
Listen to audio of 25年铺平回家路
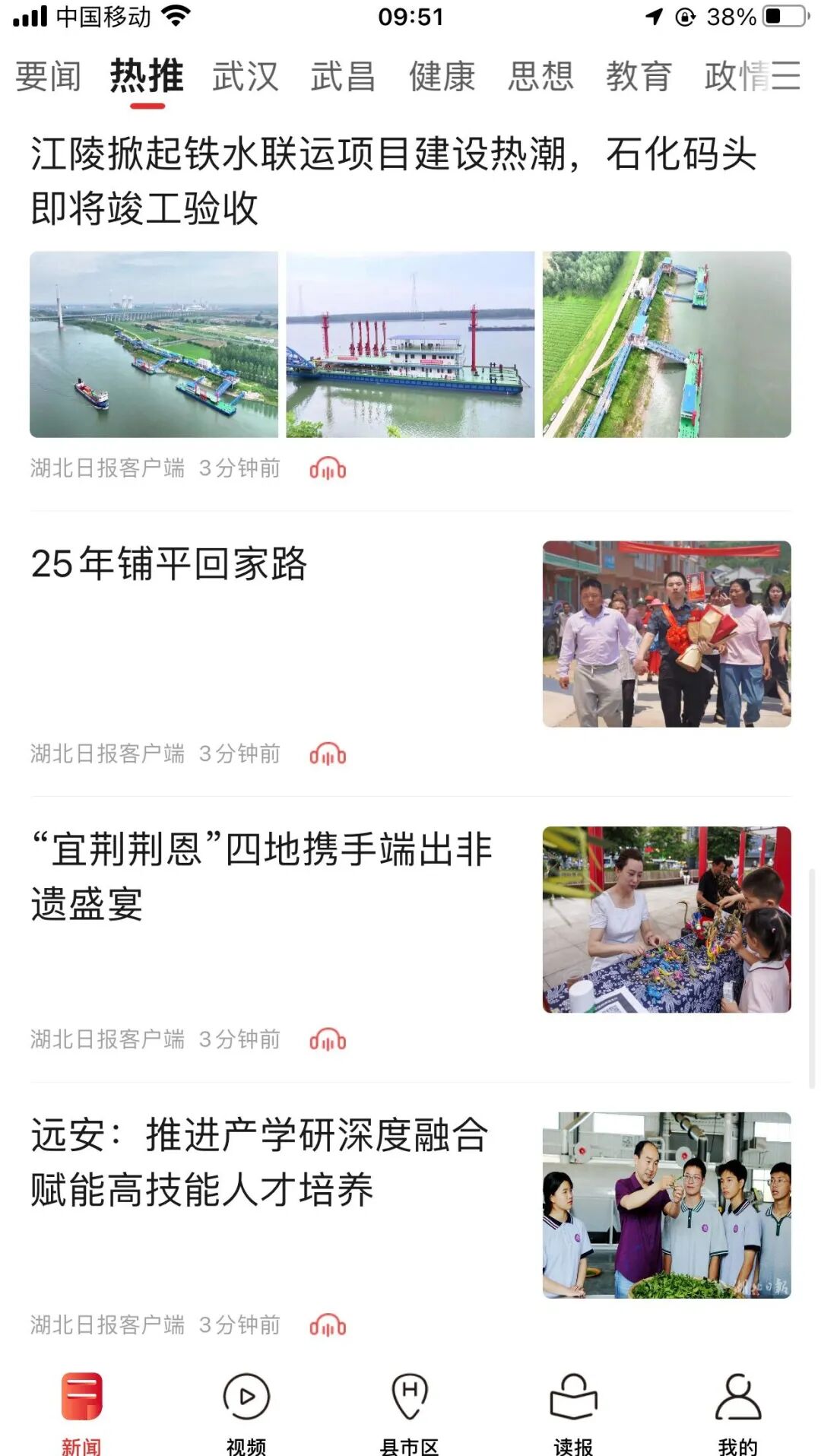click(x=328, y=755)
